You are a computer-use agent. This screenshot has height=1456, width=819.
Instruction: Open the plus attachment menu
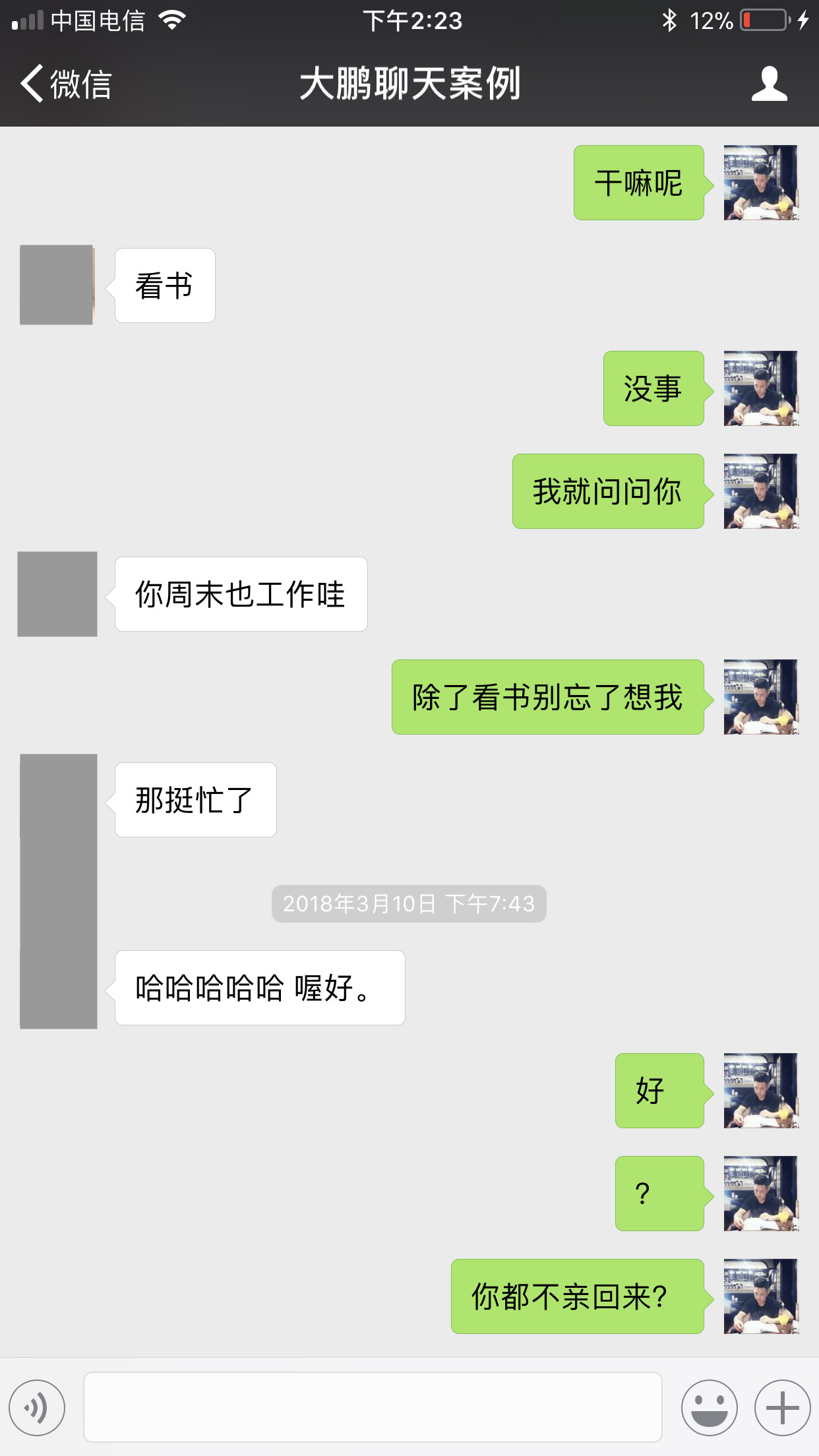coord(782,1407)
